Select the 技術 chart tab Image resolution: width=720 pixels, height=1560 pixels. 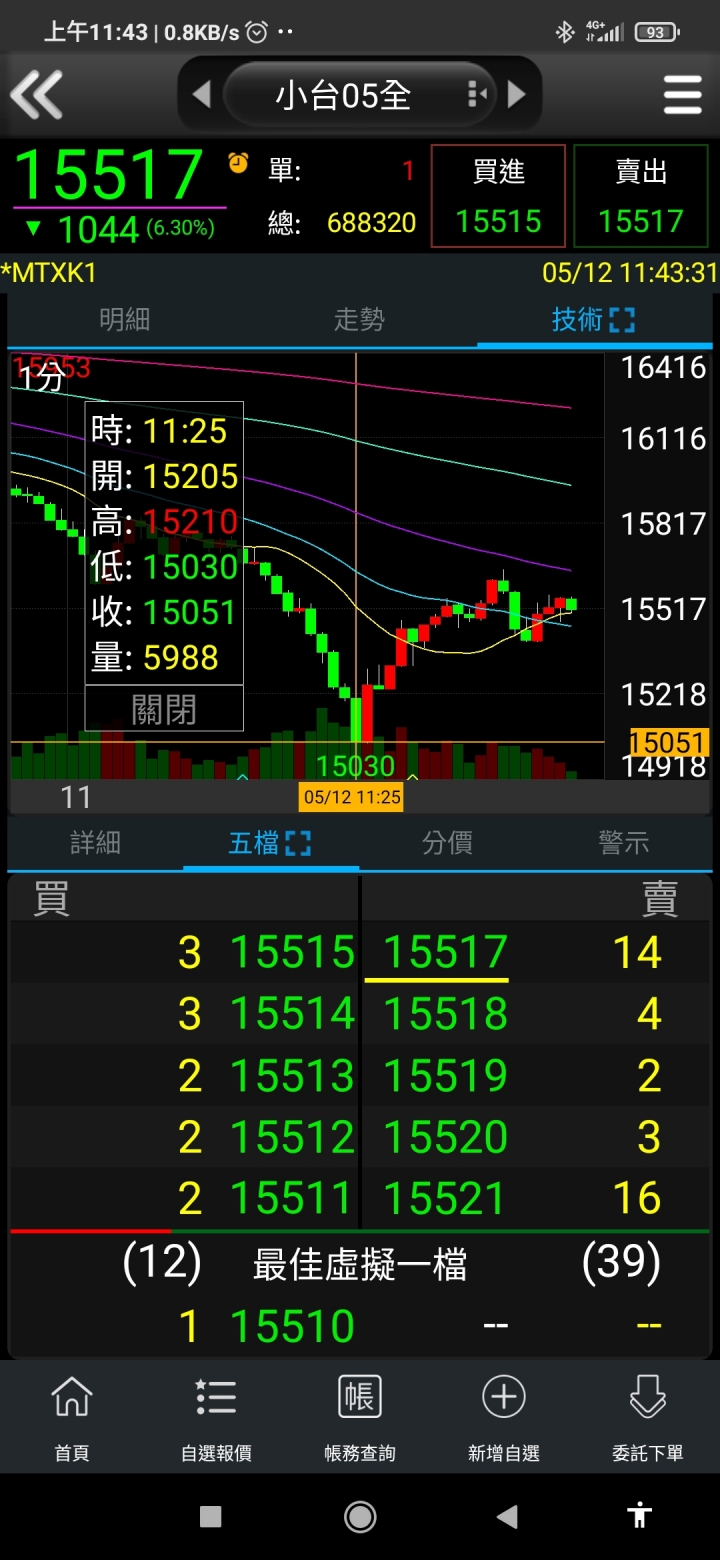click(593, 320)
